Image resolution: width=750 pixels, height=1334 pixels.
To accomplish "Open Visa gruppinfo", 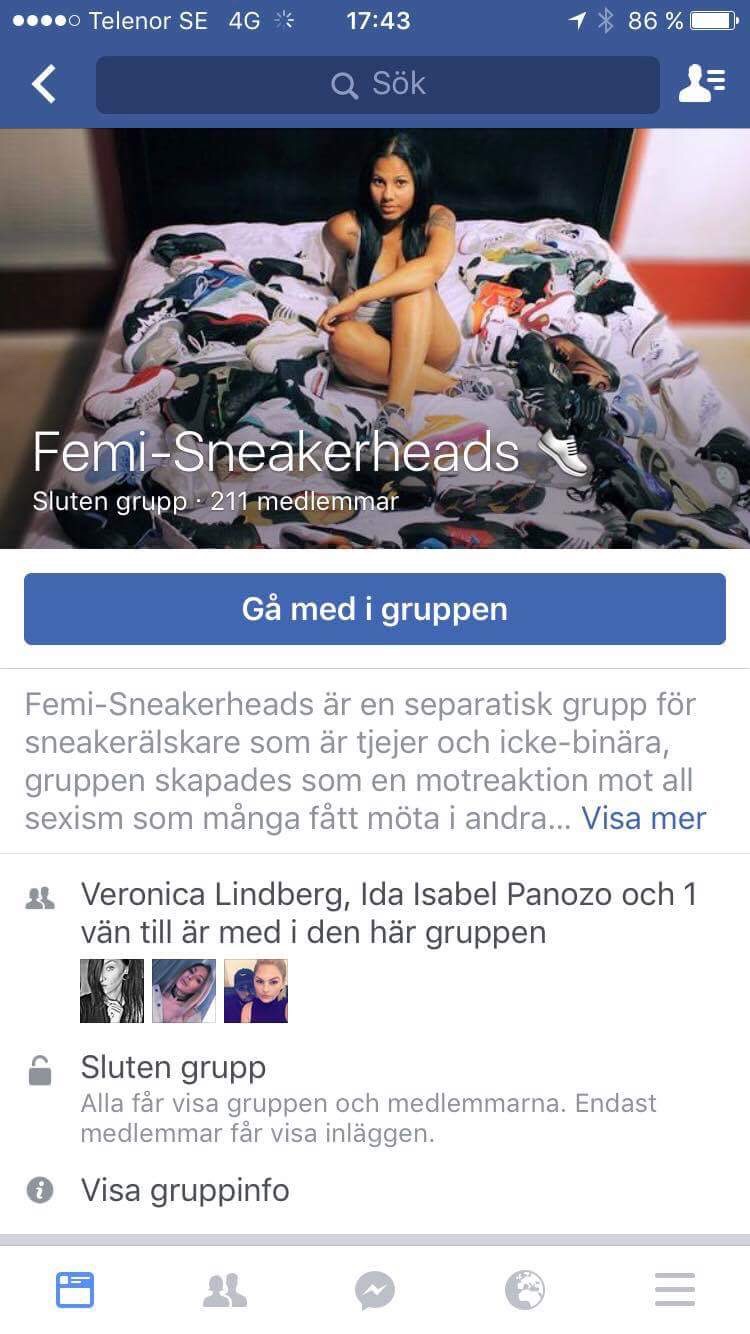I will [375, 1190].
